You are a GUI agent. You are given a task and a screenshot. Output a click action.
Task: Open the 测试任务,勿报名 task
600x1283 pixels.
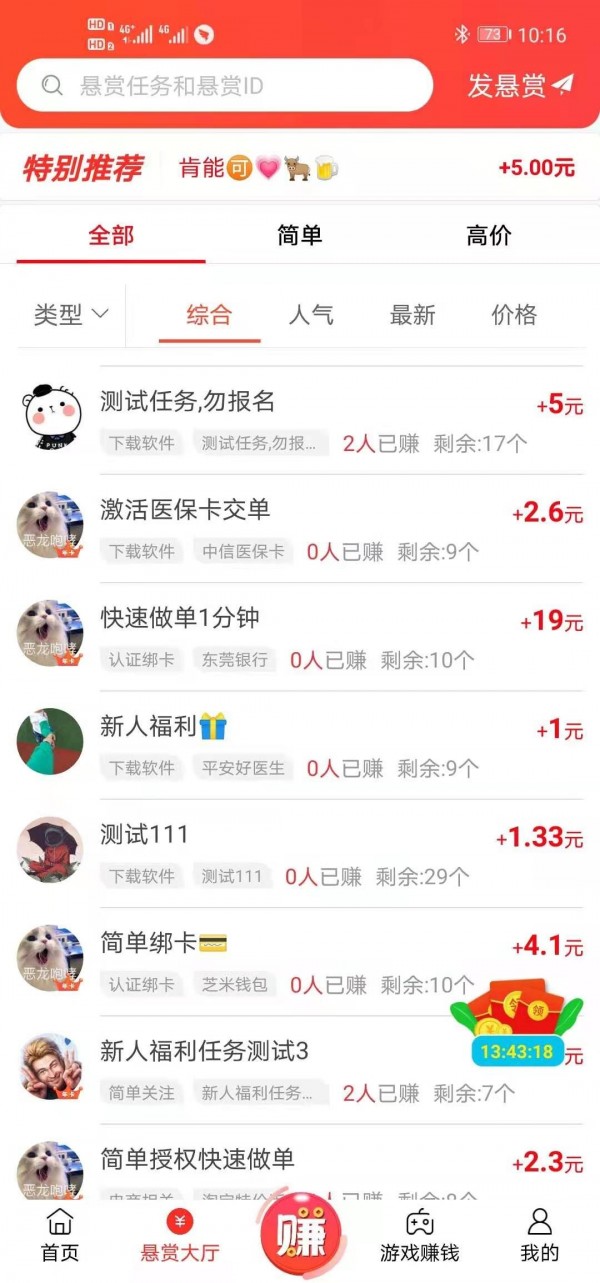click(300, 420)
